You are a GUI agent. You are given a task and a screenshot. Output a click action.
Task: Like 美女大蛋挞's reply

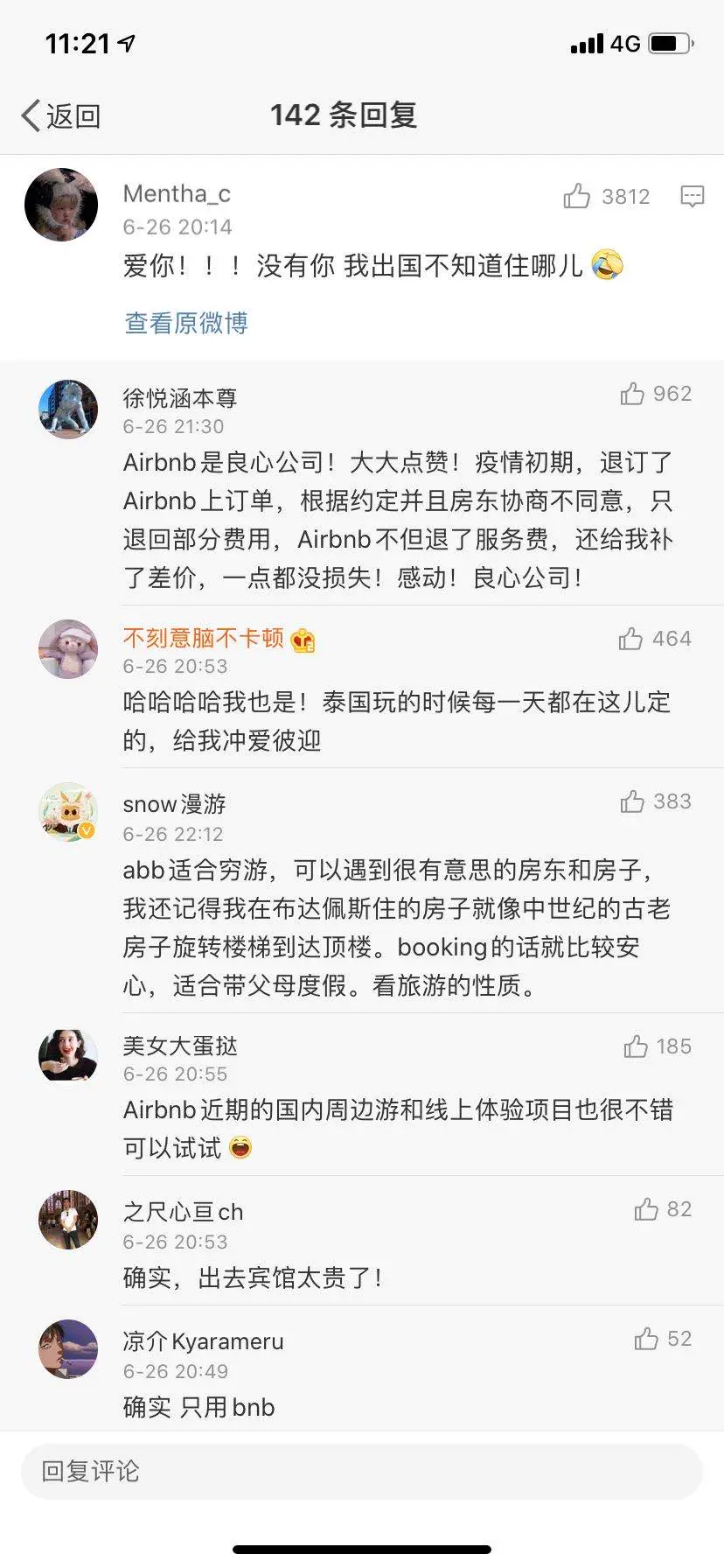click(x=636, y=1046)
